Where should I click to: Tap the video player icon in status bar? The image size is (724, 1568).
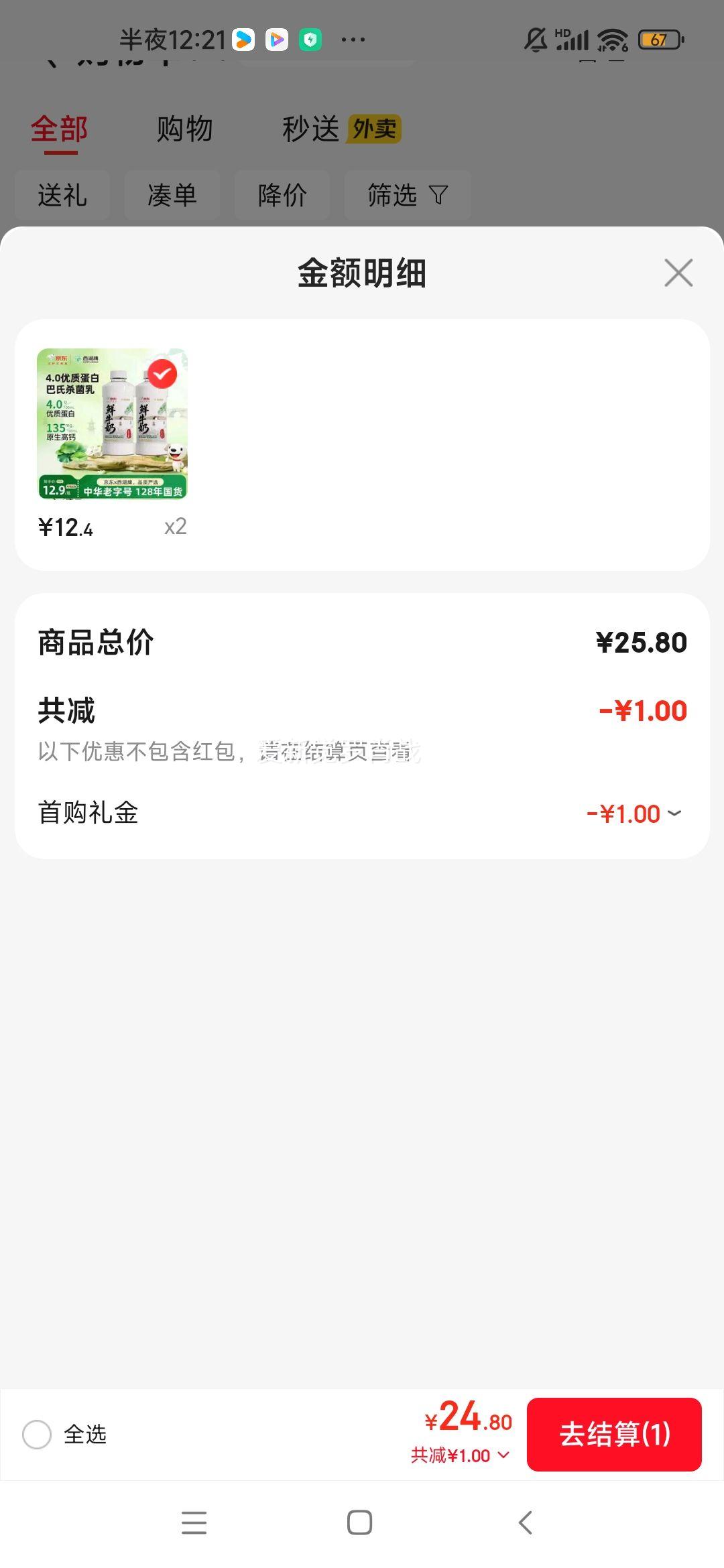click(x=276, y=38)
